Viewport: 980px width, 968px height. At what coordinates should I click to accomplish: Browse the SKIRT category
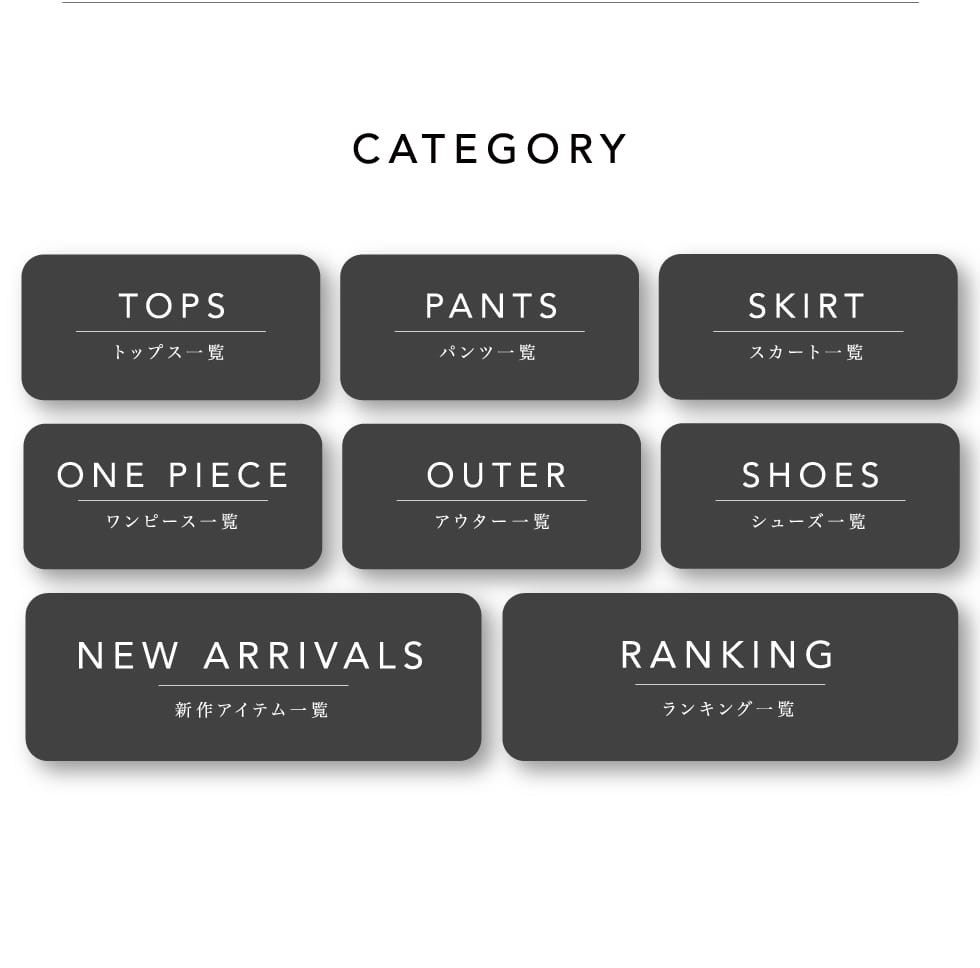click(808, 327)
